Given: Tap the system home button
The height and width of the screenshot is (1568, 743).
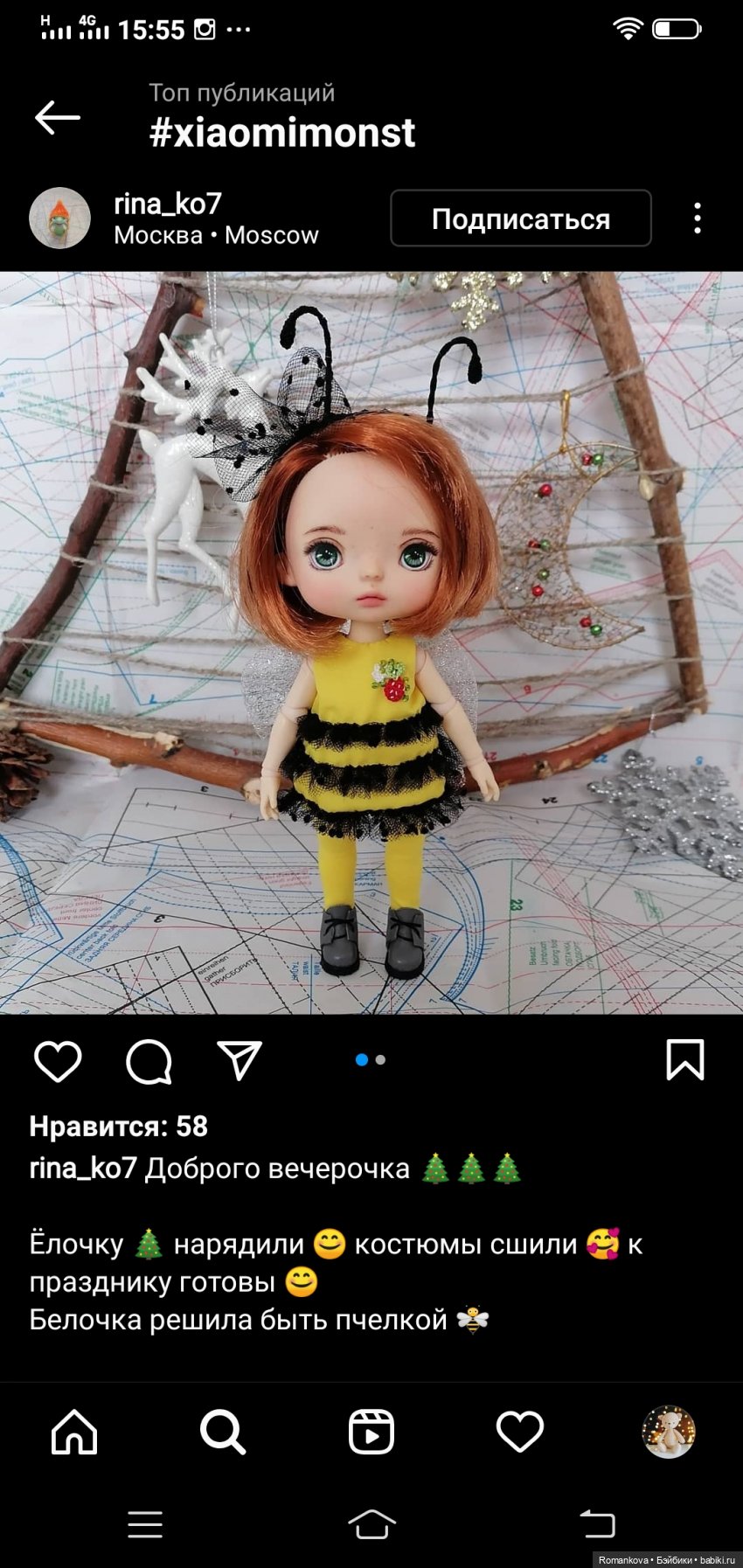Looking at the screenshot, I should click(371, 1523).
